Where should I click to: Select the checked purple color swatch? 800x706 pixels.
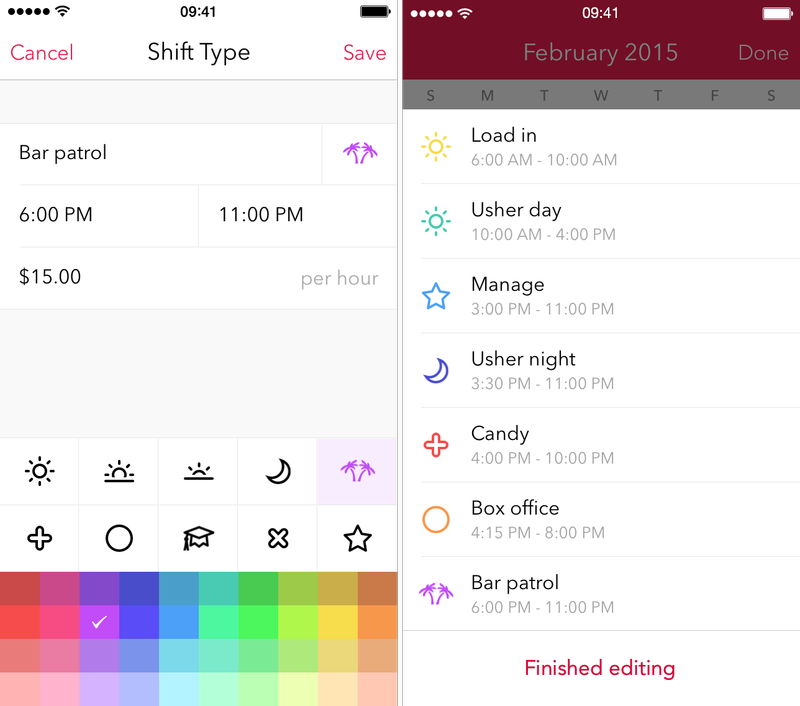tap(99, 622)
